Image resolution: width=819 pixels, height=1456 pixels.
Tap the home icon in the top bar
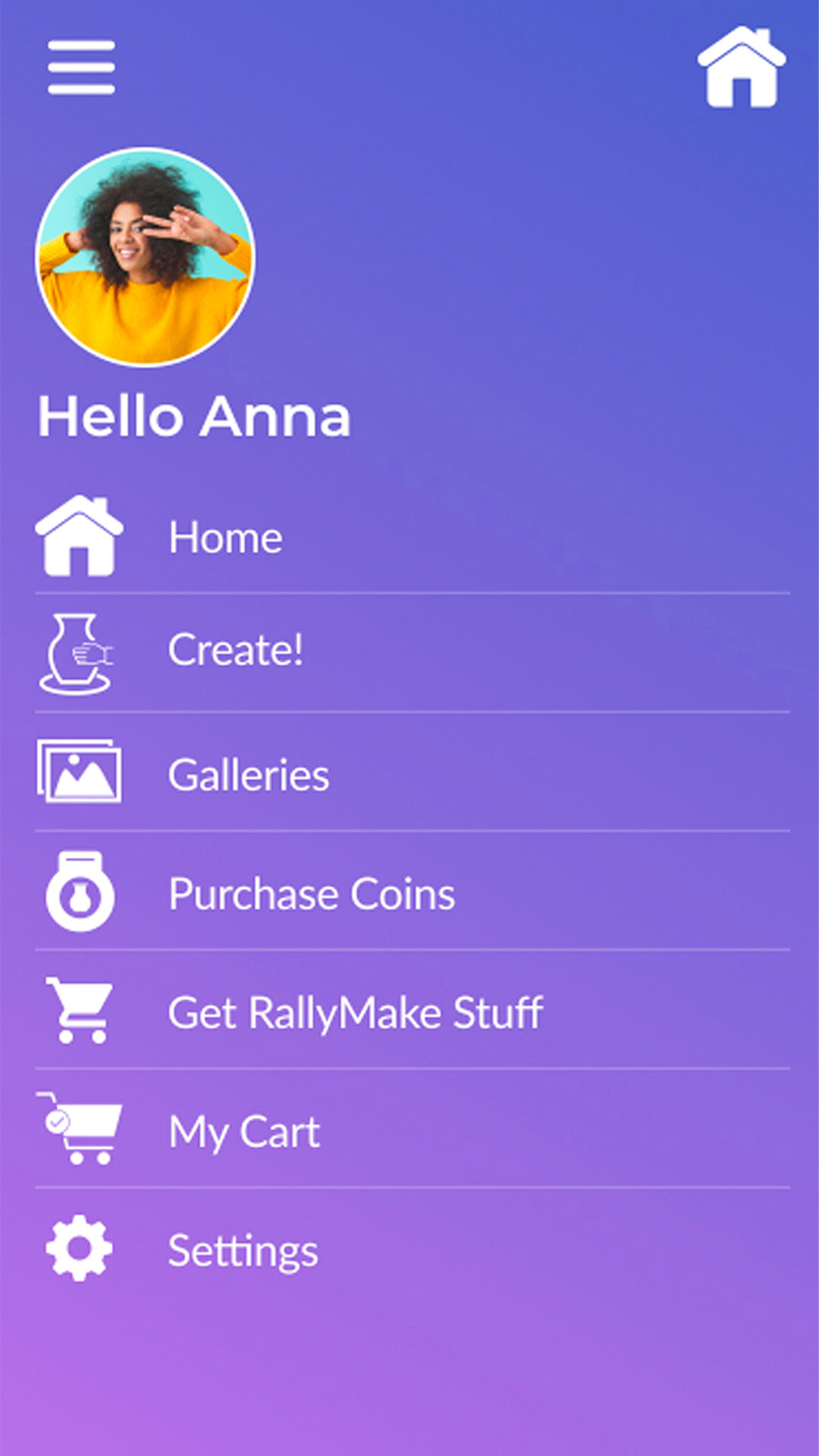pyautogui.click(x=741, y=67)
